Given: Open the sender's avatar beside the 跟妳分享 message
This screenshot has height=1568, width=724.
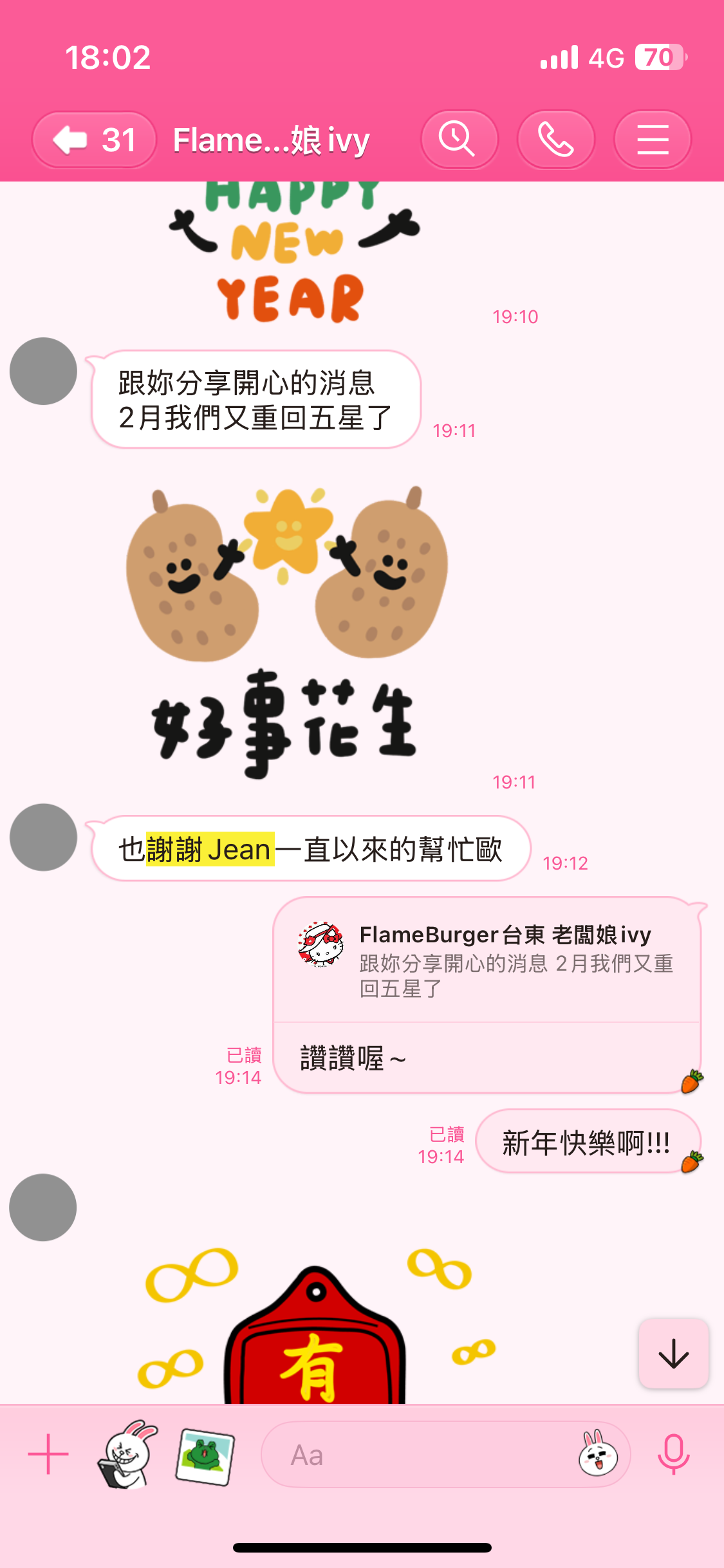Looking at the screenshot, I should 43,371.
